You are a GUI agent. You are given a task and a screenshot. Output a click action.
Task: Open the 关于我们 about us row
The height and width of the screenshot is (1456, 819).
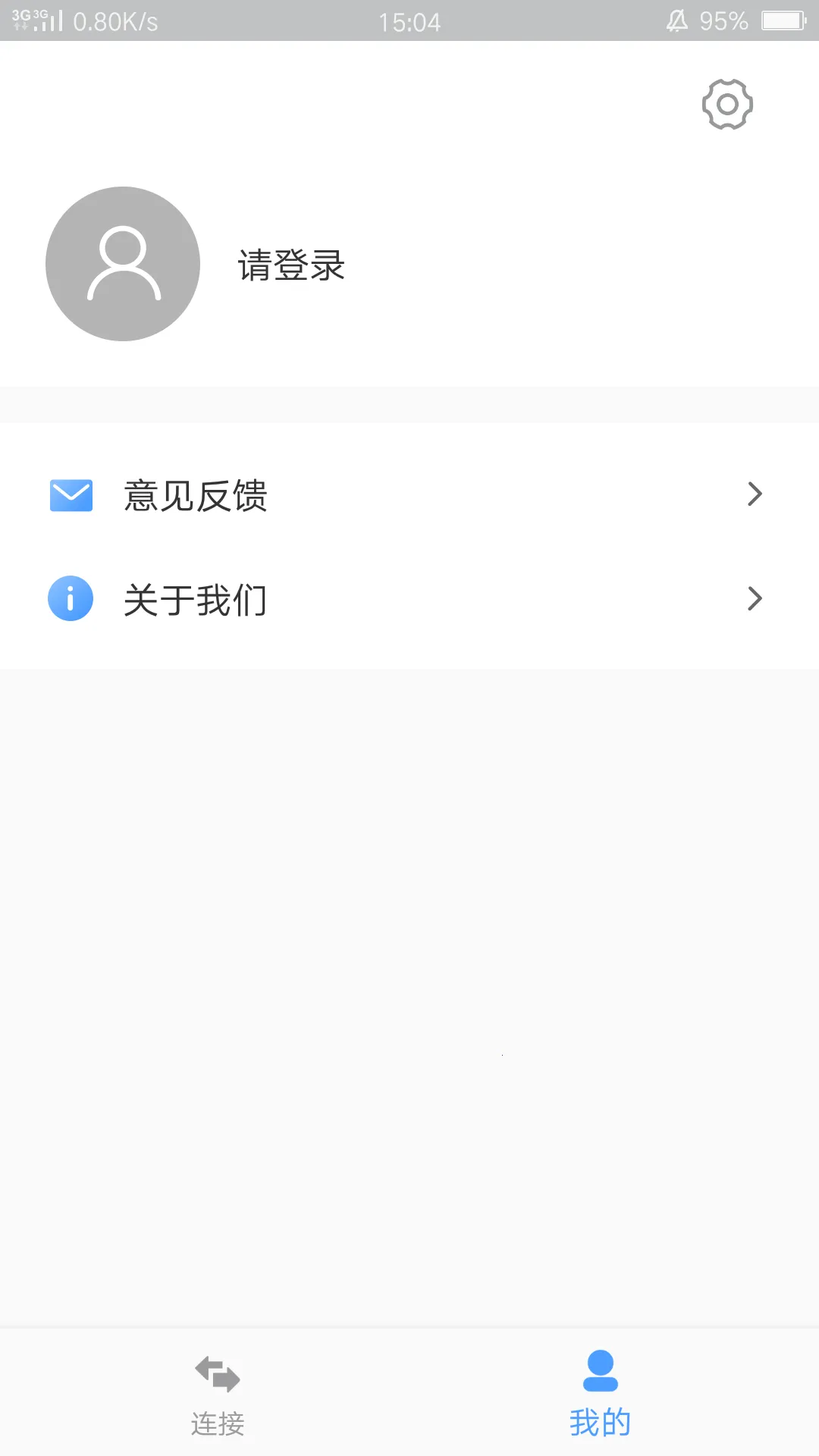click(x=409, y=599)
